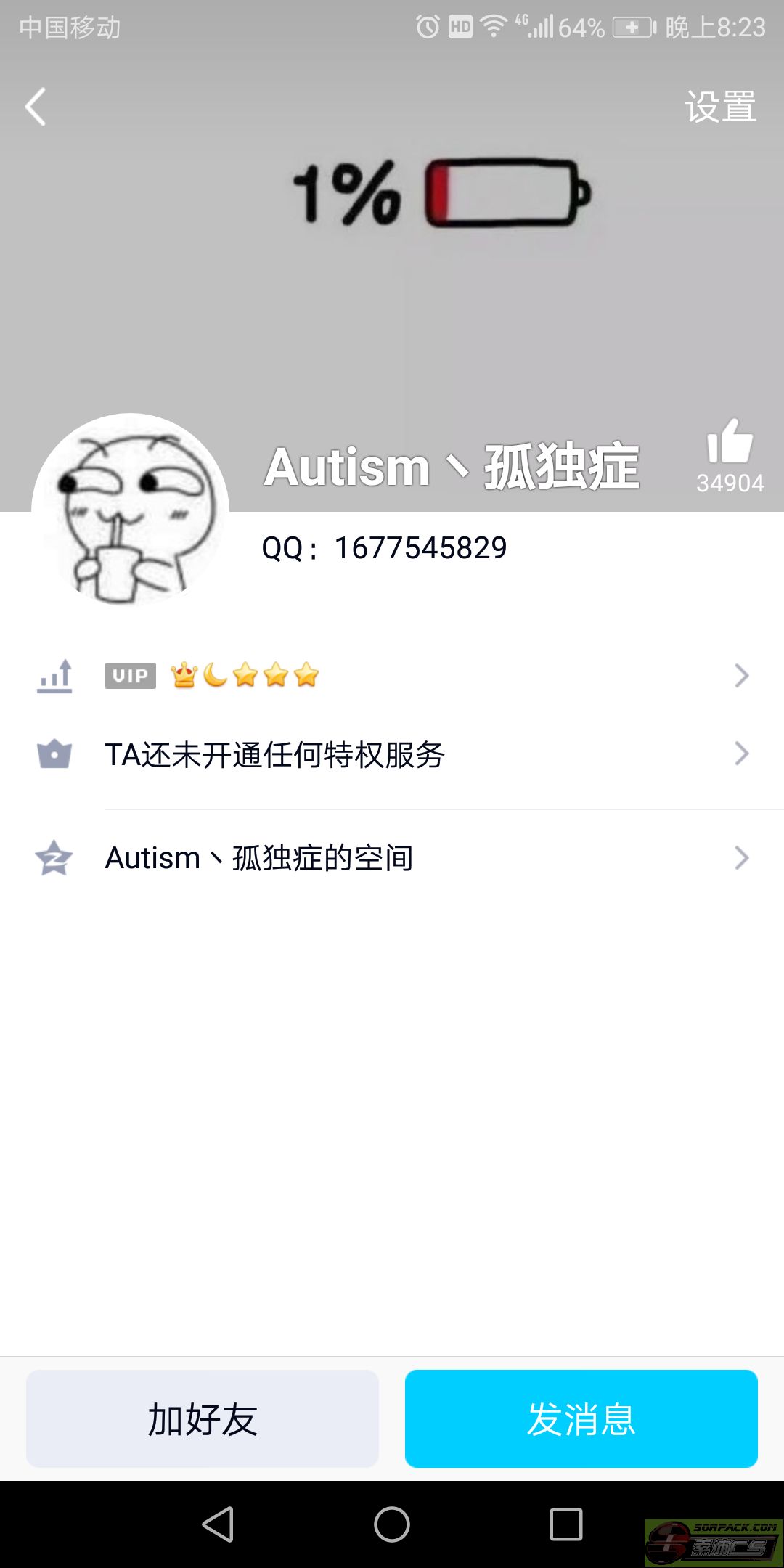Go to home via system navigation bar
The image size is (784, 1568).
[x=392, y=1524]
